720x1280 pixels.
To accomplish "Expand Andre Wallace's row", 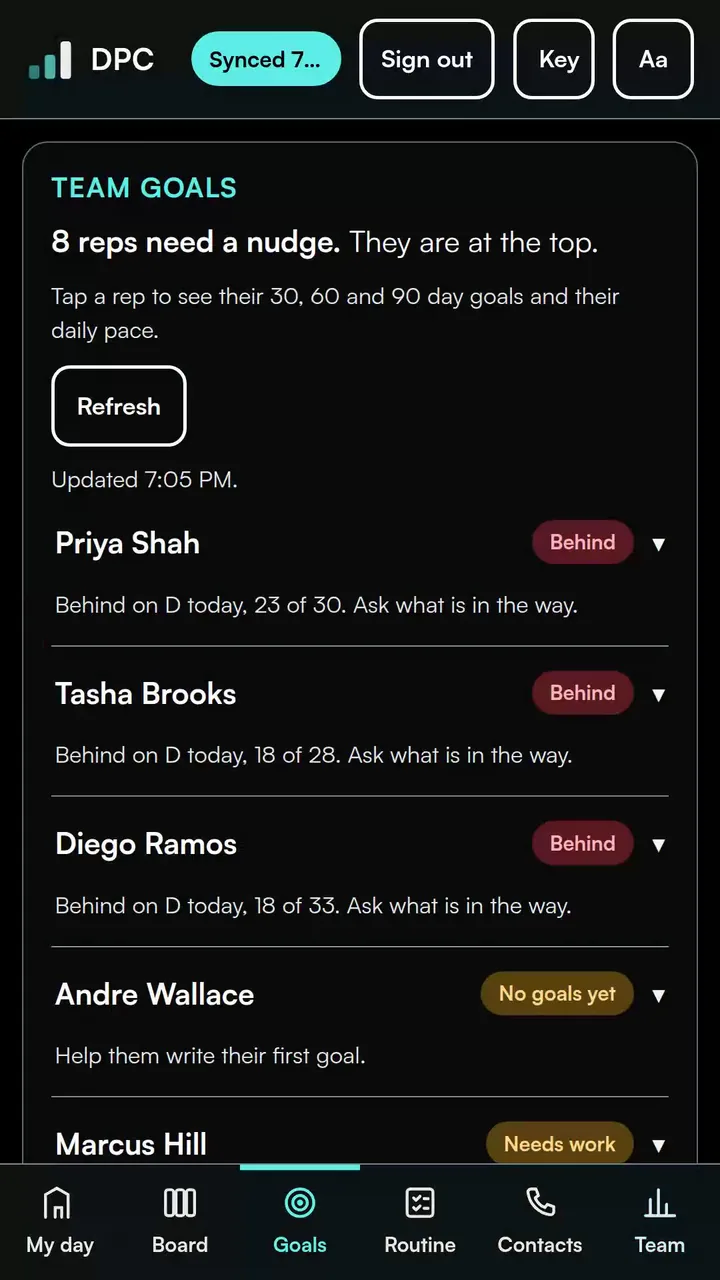I will point(360,994).
